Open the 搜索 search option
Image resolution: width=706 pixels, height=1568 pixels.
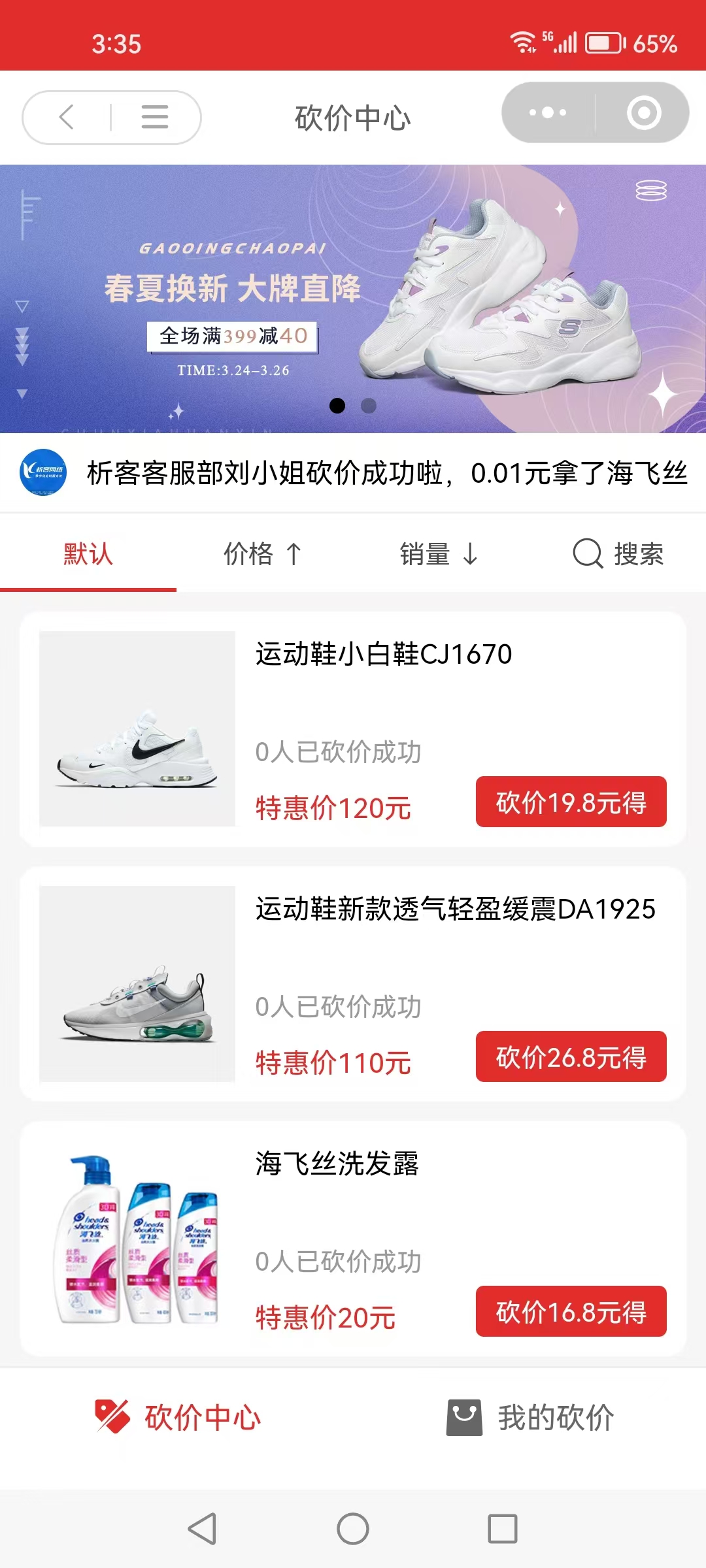[618, 554]
